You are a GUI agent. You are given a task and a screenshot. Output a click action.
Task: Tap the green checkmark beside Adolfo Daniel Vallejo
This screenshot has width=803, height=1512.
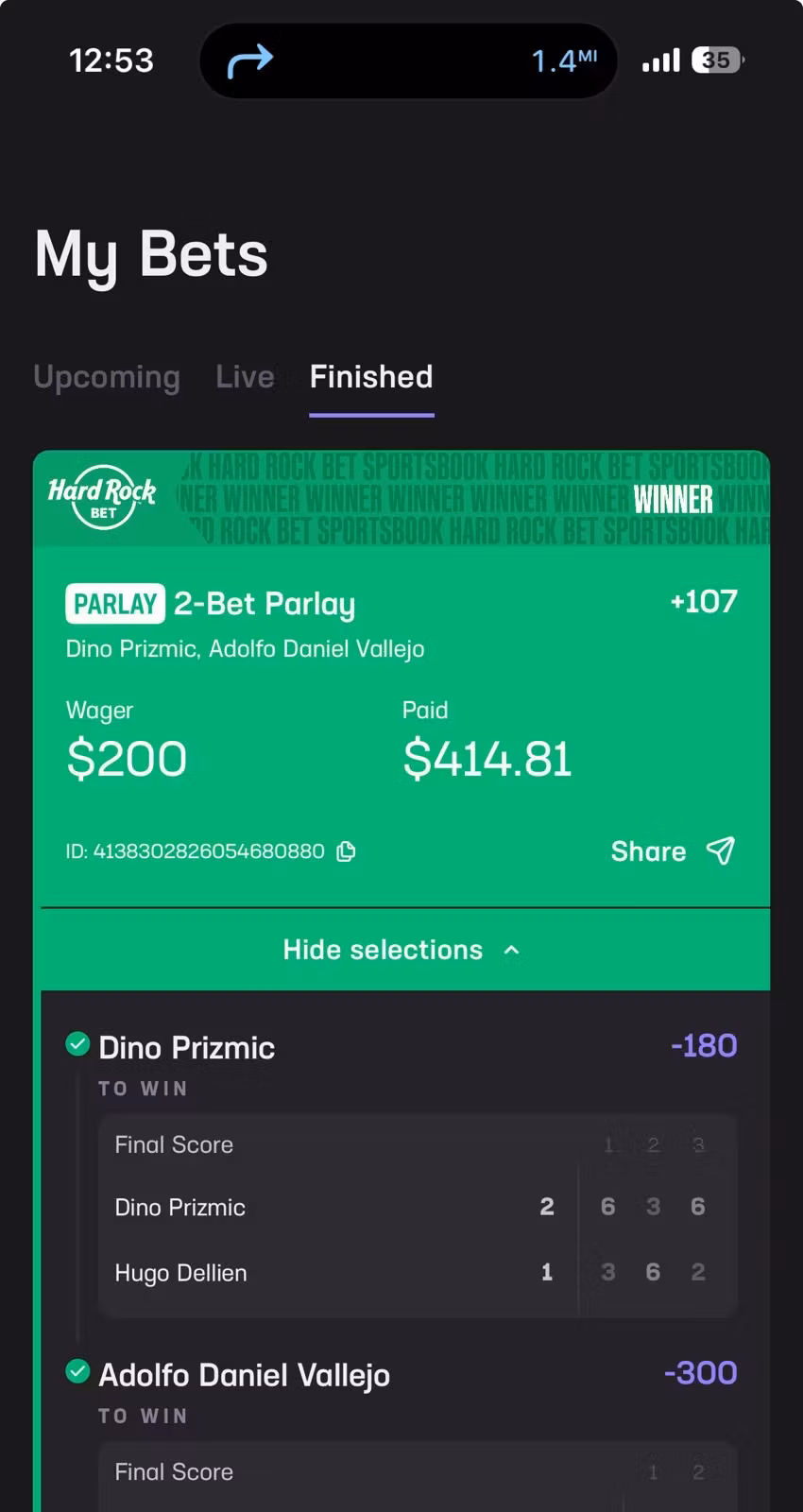[77, 1372]
